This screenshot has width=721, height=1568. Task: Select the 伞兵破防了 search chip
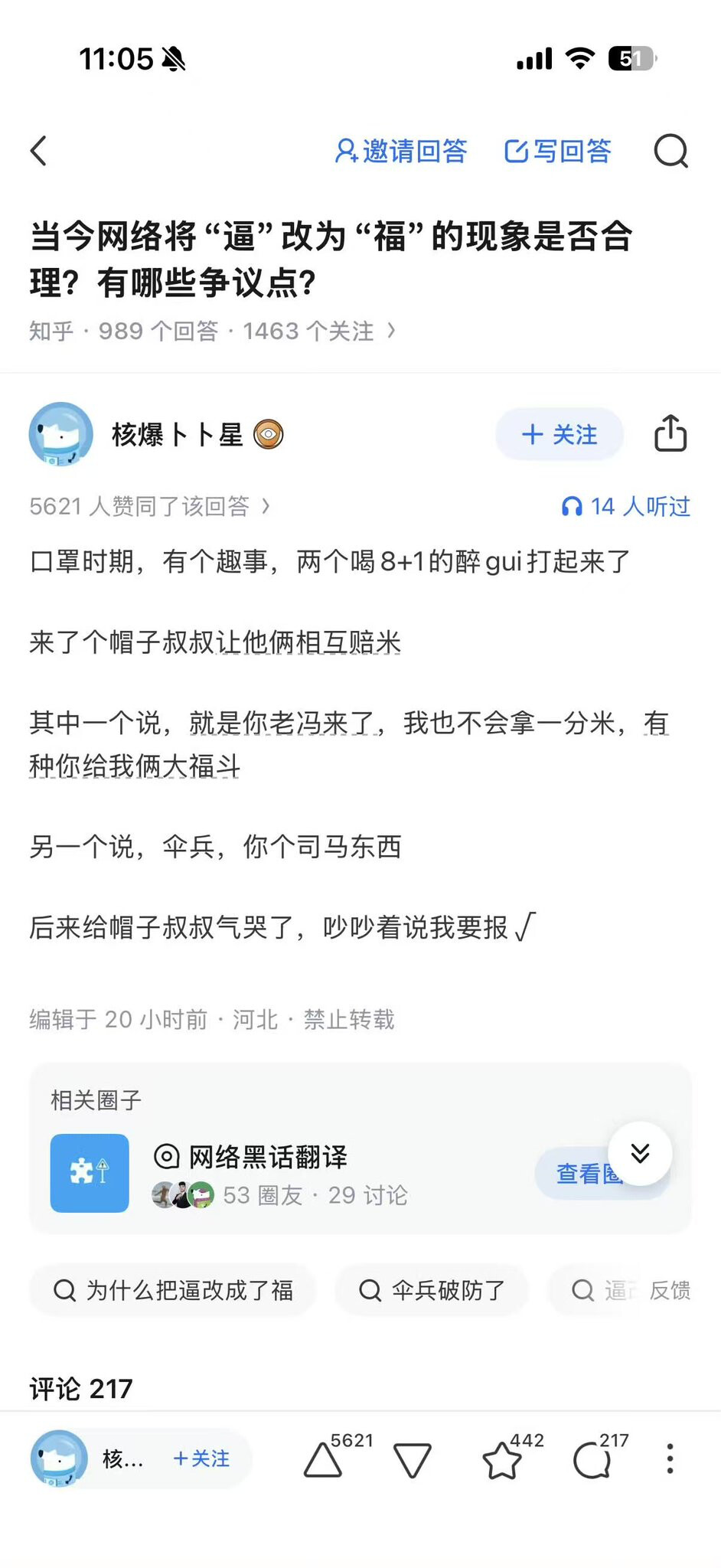[432, 1290]
